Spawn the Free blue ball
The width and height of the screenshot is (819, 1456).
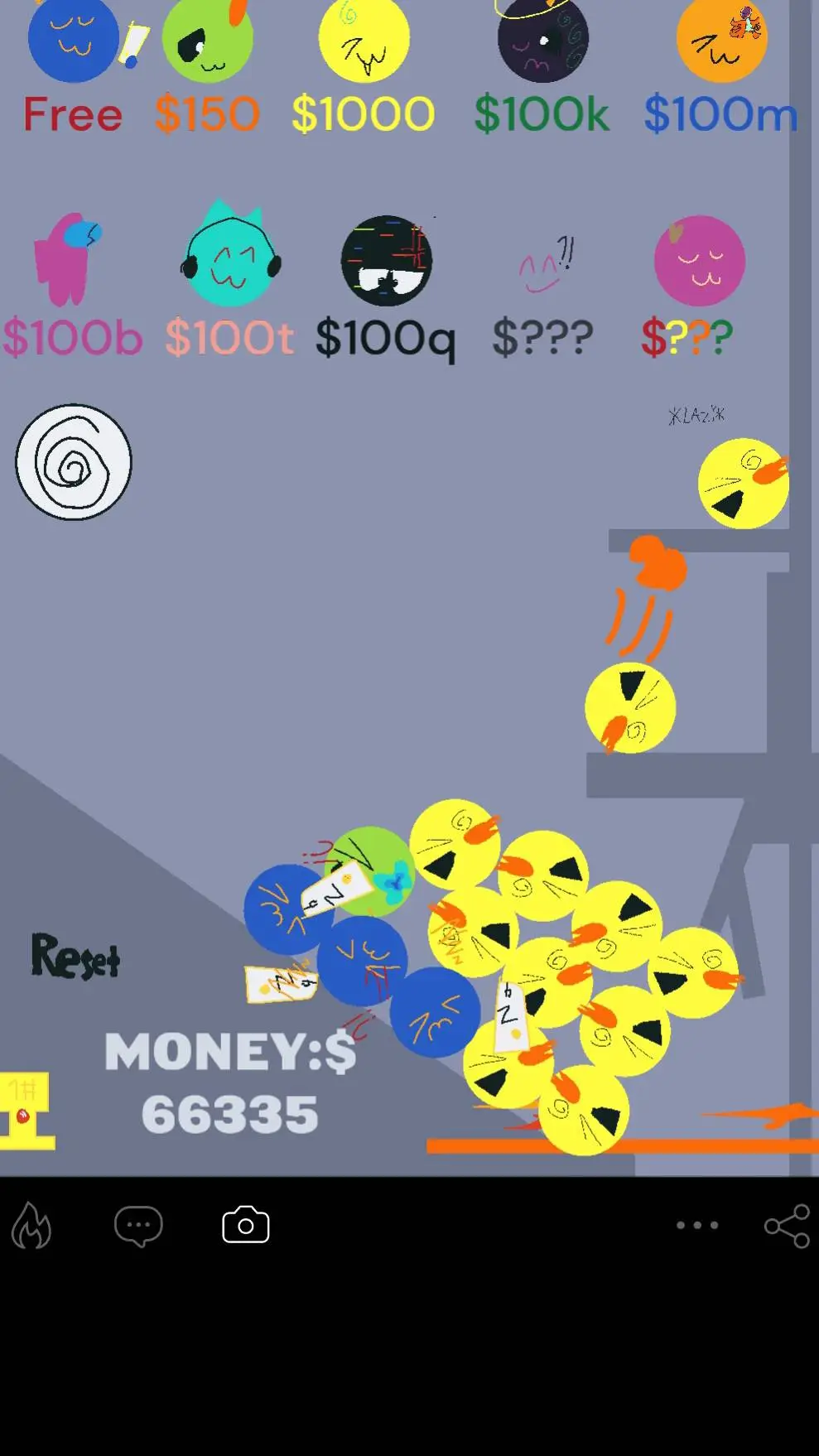[73, 41]
